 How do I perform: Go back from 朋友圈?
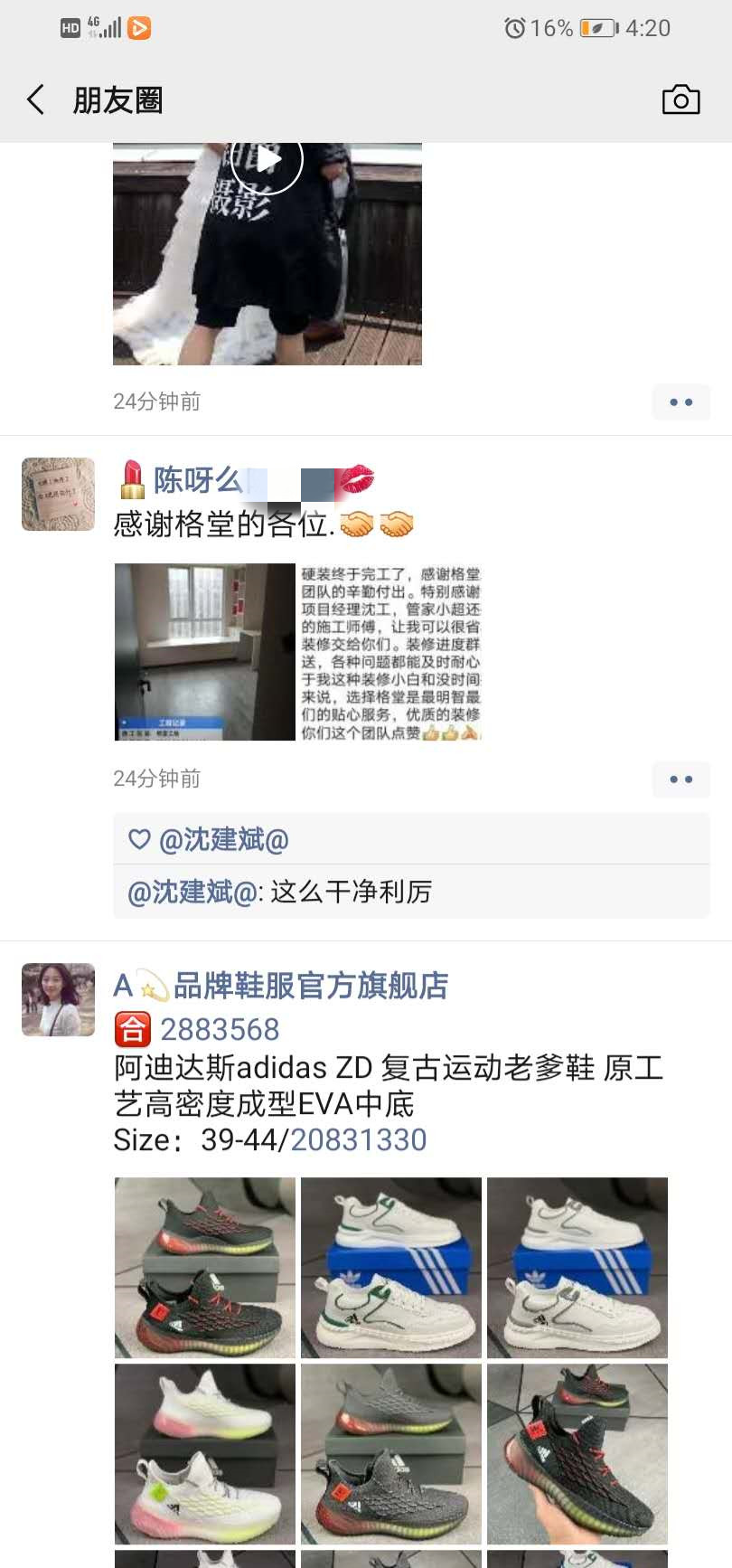36,99
